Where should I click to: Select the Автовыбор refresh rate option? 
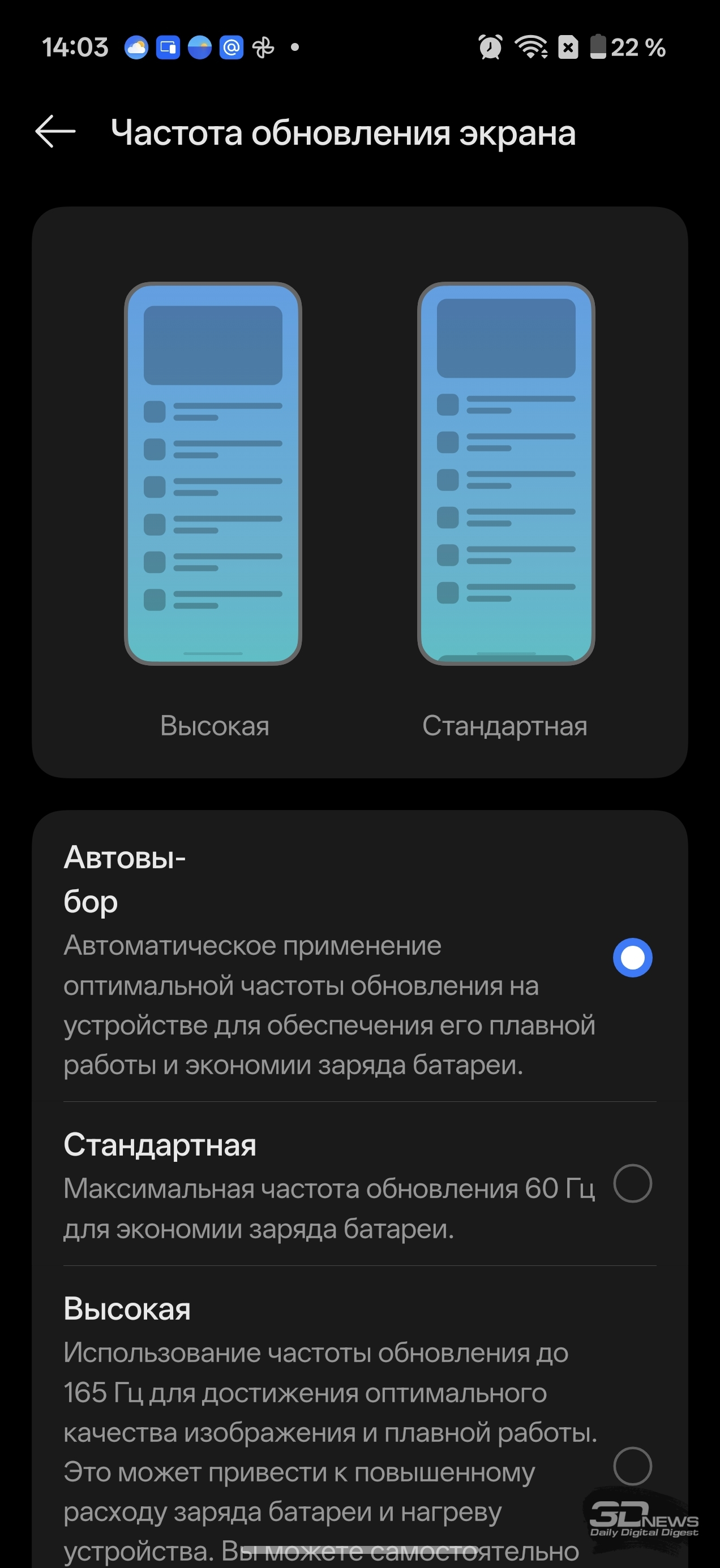coord(632,958)
